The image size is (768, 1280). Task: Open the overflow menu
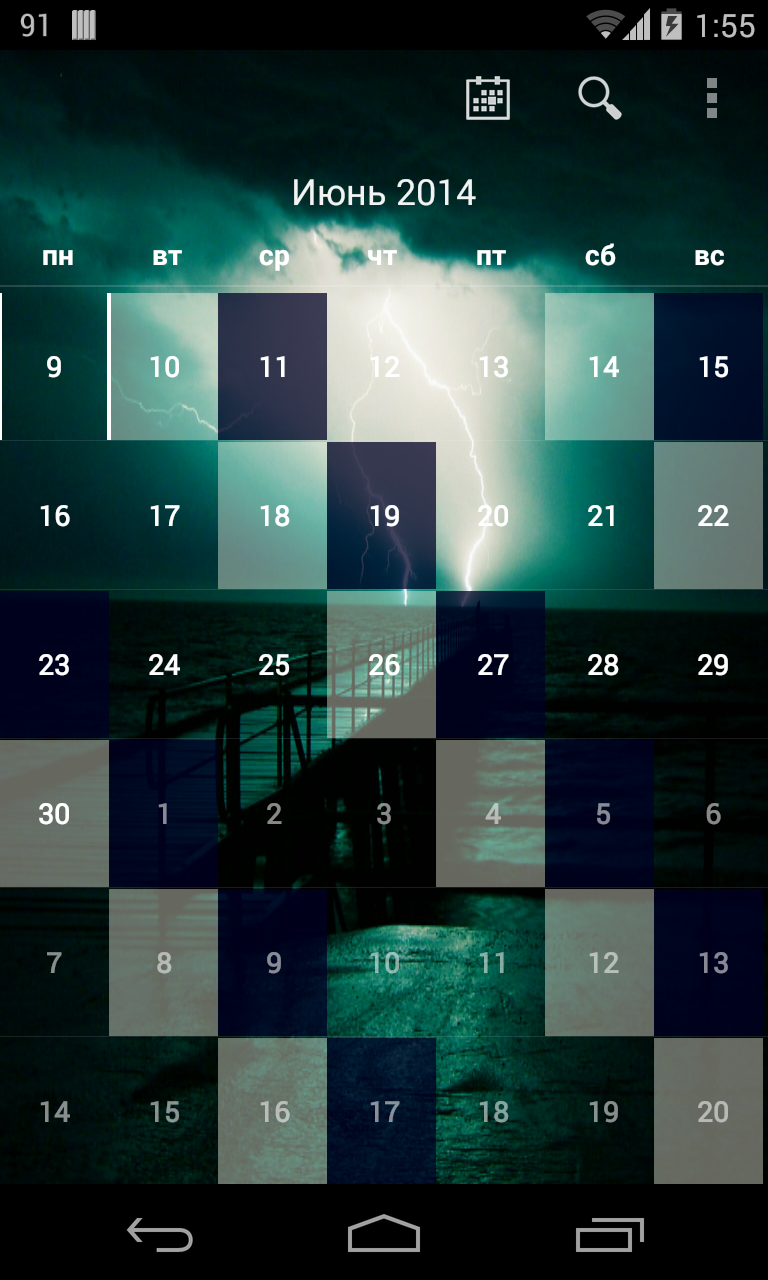(711, 98)
